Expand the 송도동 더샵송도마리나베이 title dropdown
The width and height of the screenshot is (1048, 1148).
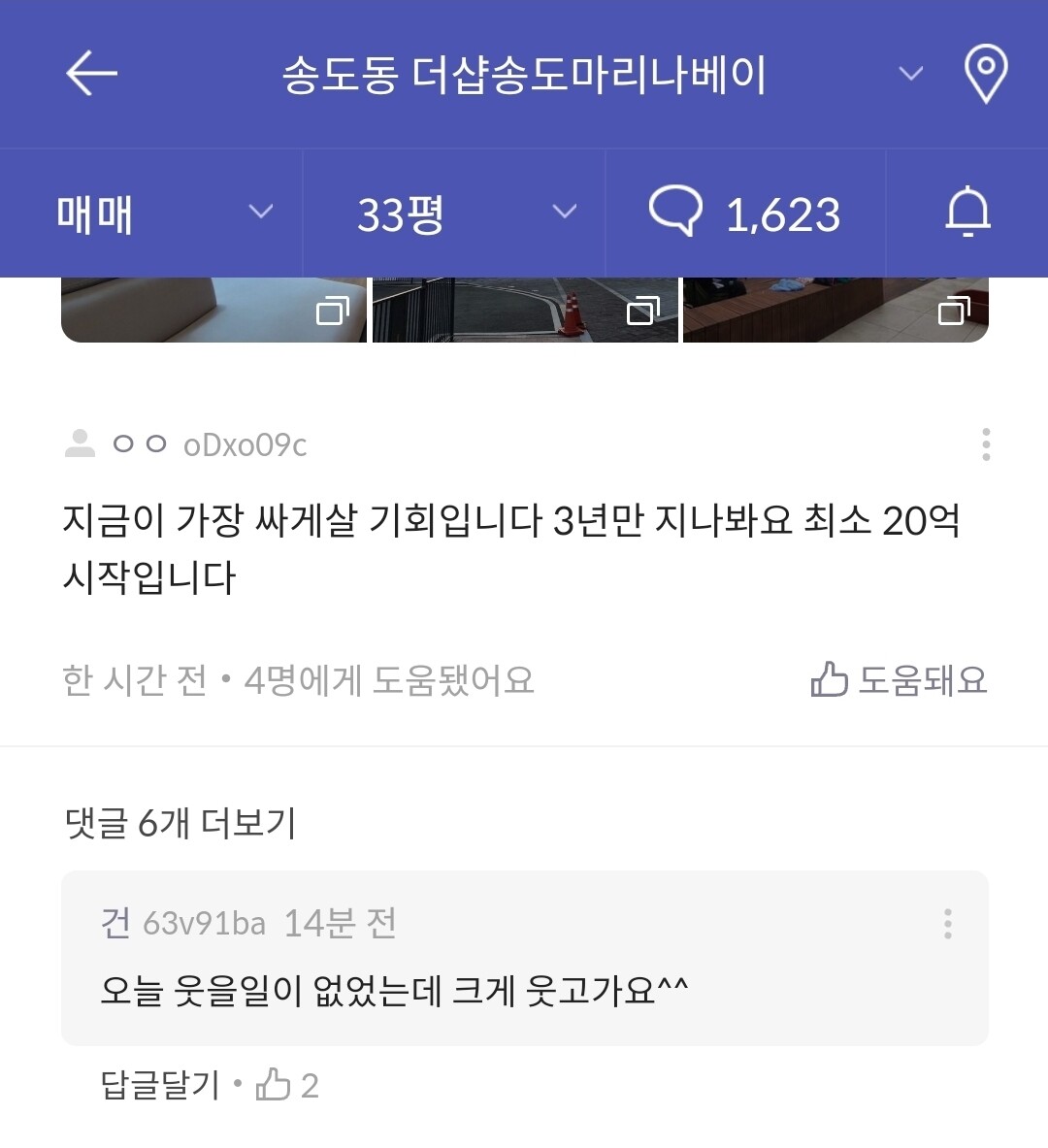(908, 73)
